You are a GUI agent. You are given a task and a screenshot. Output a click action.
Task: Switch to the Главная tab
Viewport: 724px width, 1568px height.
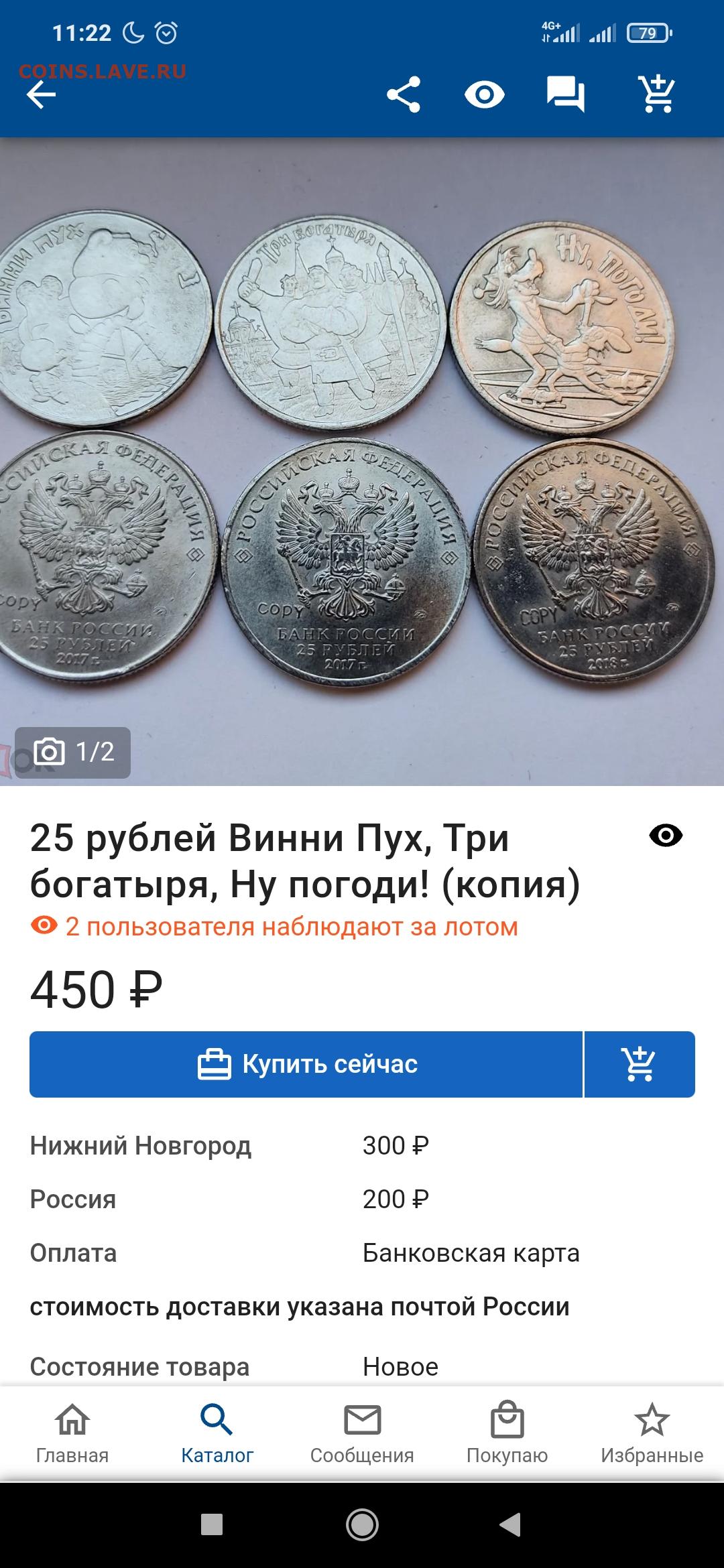(72, 1433)
